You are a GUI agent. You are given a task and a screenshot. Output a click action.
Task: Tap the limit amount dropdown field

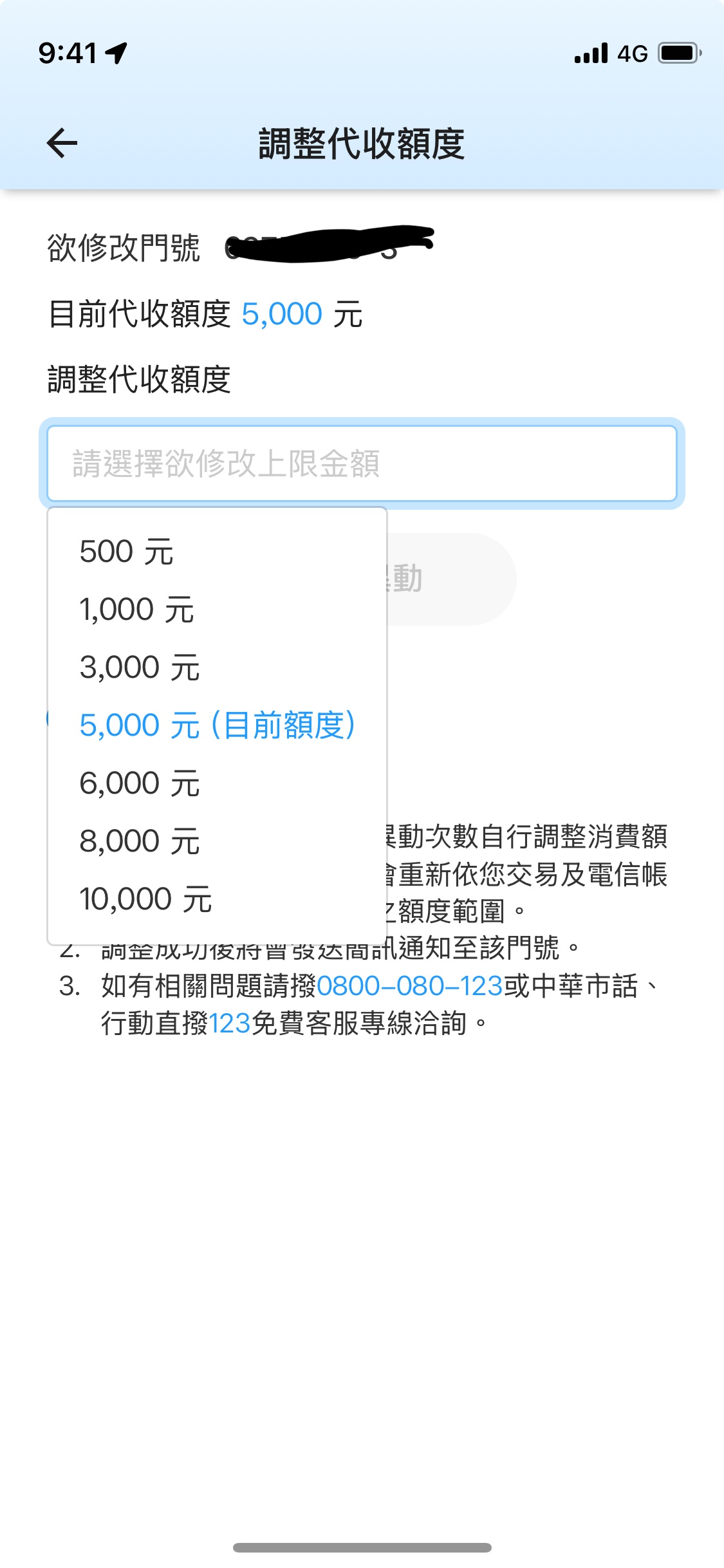(362, 463)
